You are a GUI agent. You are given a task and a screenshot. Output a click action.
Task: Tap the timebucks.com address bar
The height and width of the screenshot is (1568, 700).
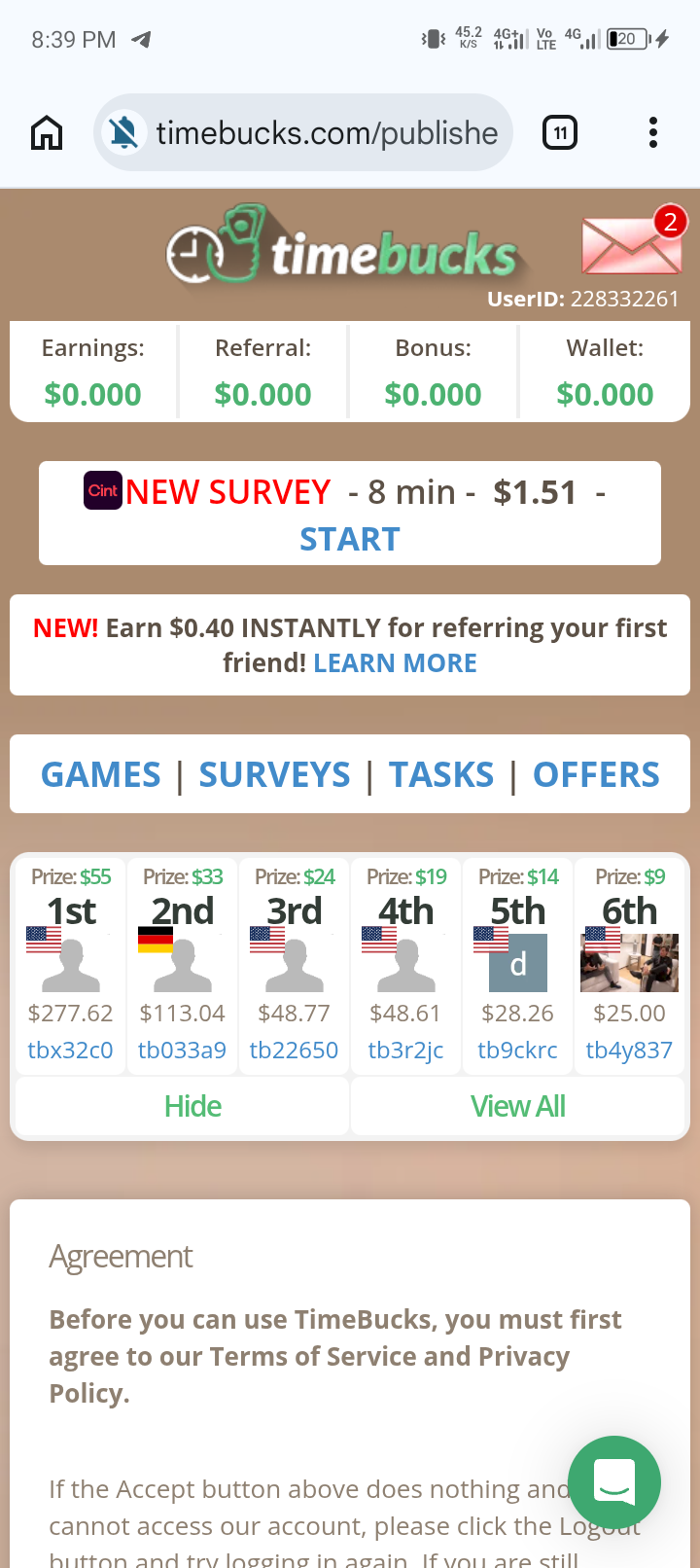(327, 132)
